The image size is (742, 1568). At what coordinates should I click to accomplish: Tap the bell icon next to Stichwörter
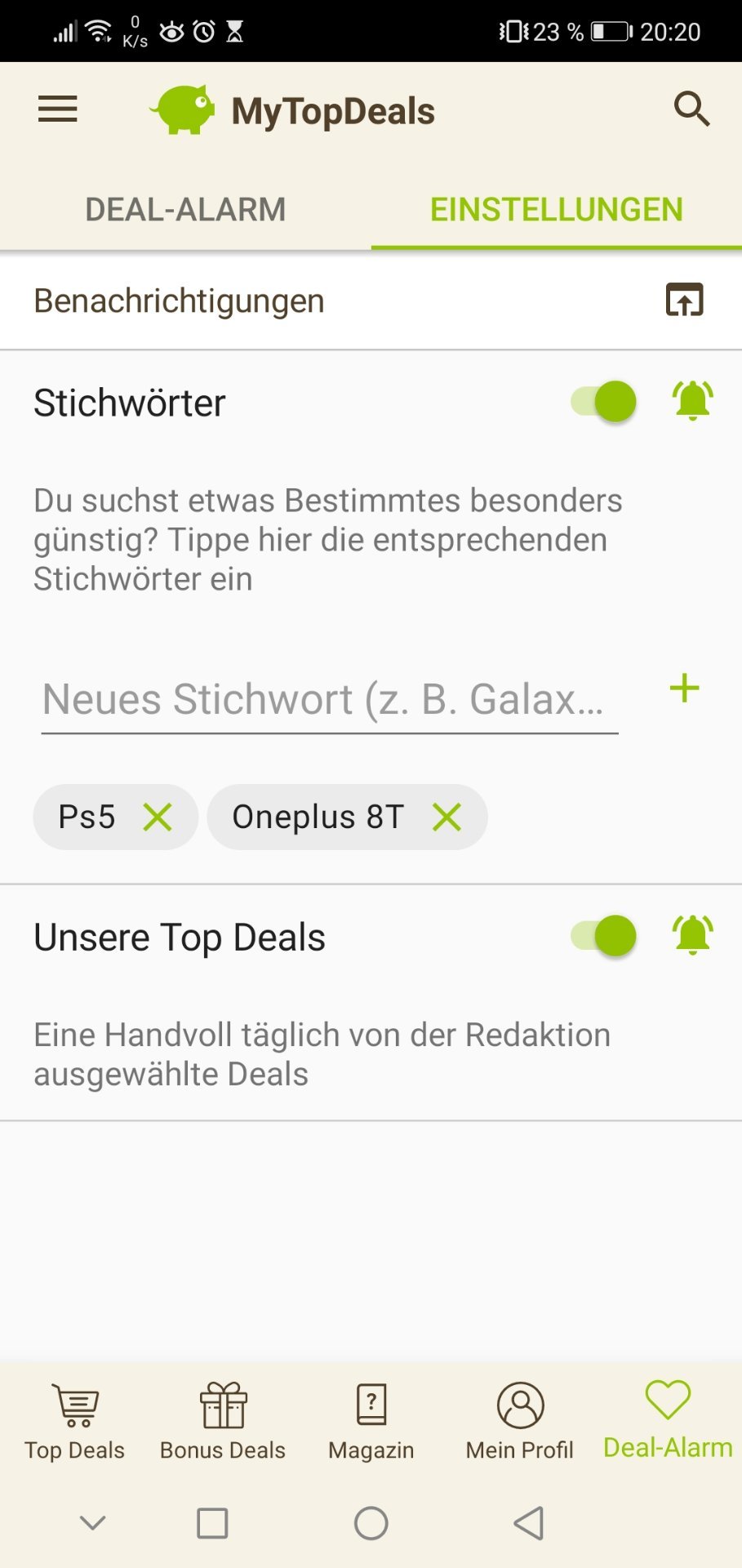pos(692,401)
